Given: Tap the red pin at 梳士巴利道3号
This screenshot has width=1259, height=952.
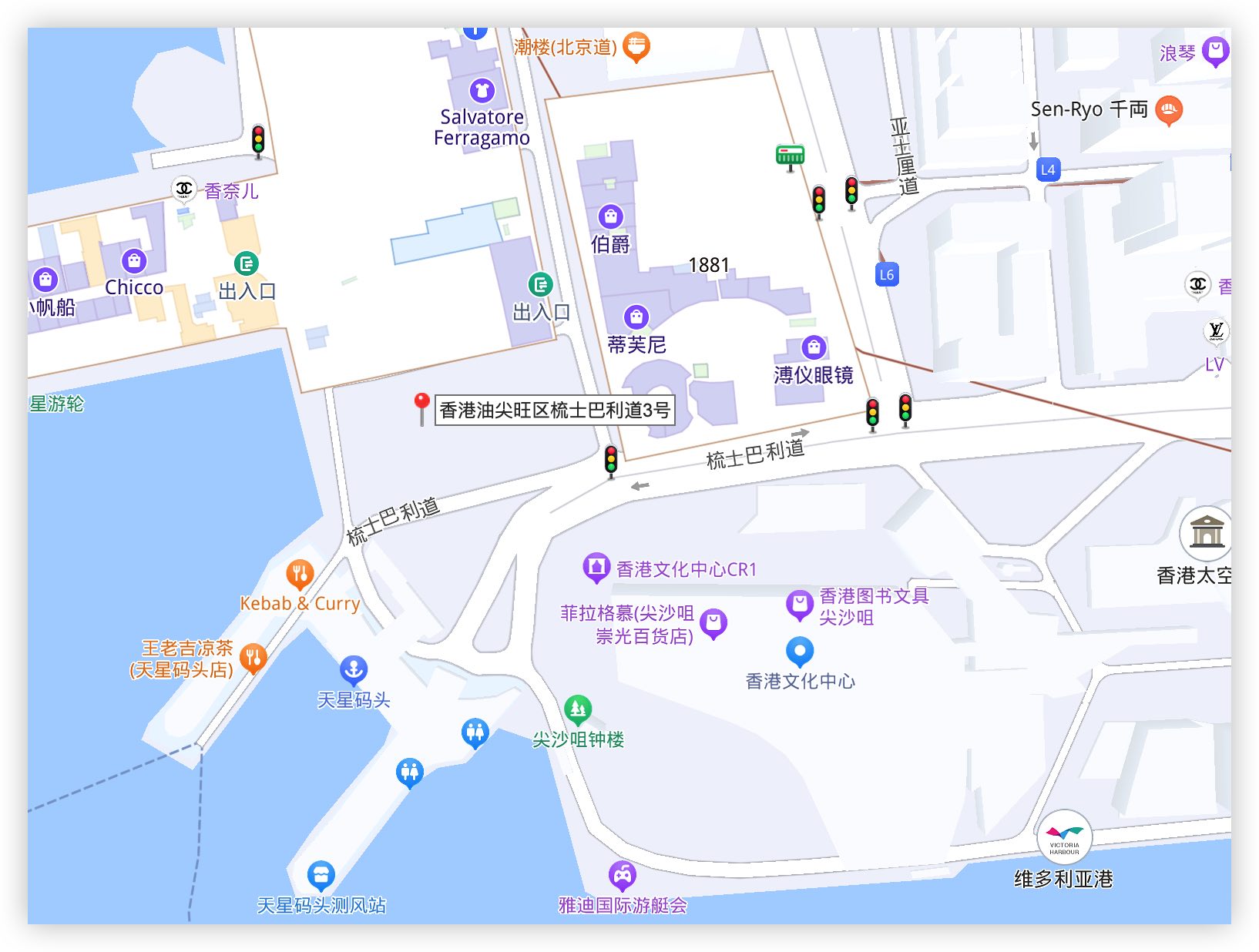Looking at the screenshot, I should [421, 404].
